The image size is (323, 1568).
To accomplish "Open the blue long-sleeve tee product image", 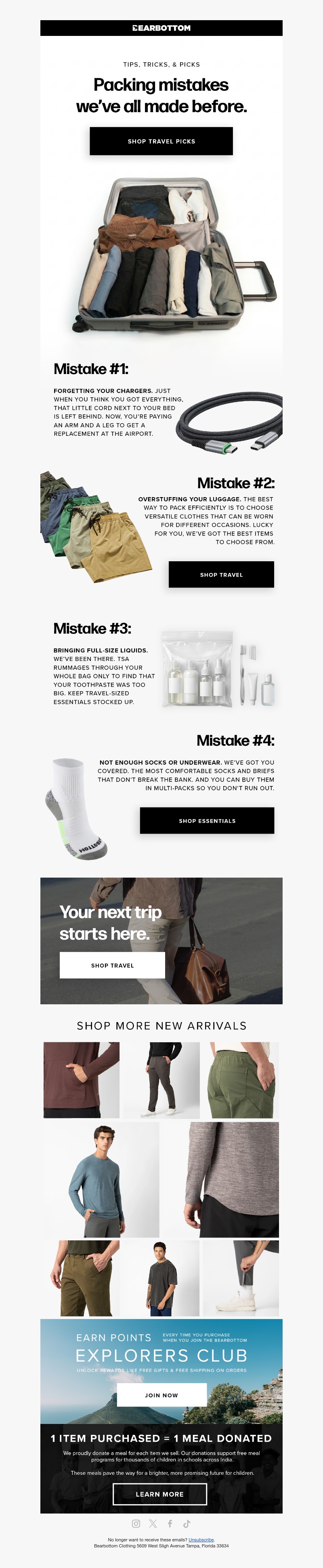I will (x=101, y=1179).
